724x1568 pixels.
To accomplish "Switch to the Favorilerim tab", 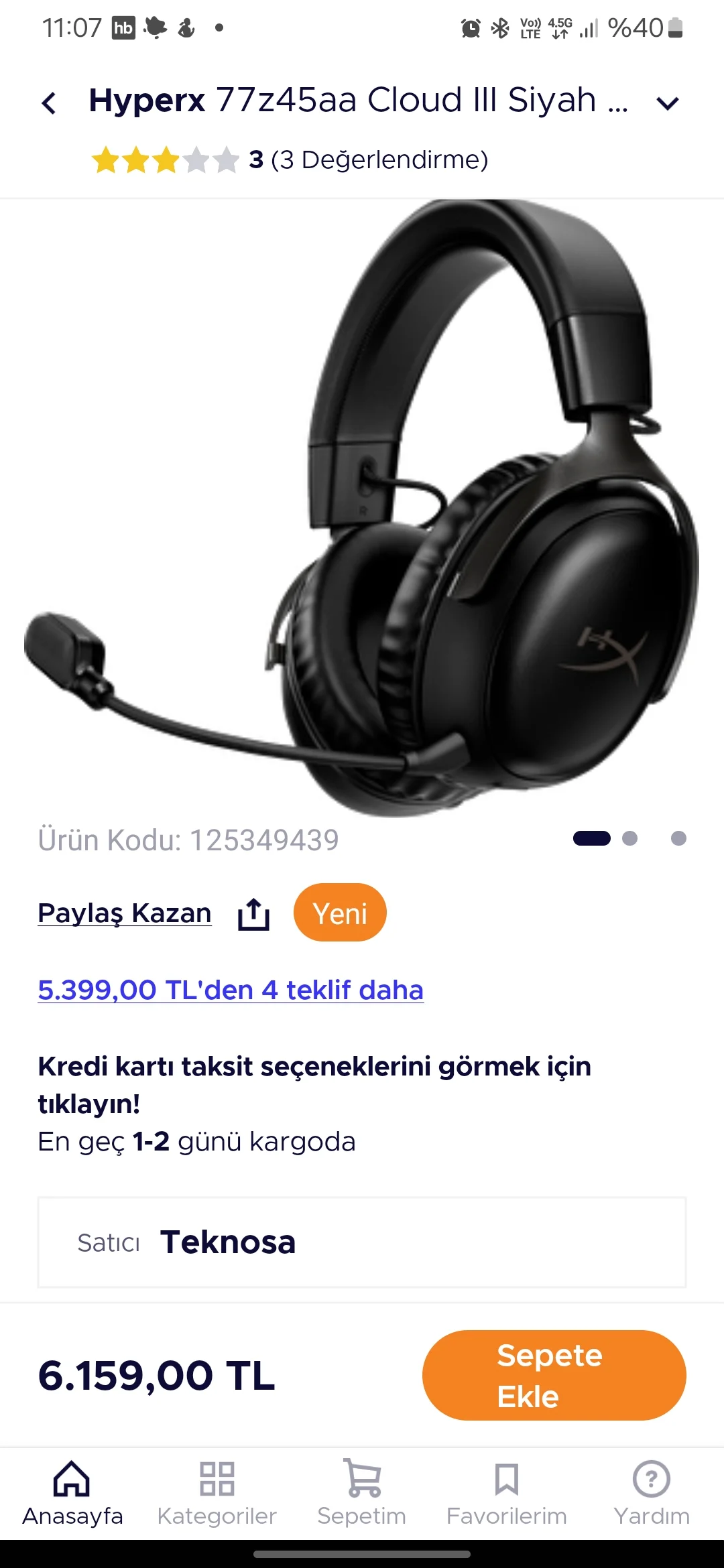I will (507, 1493).
